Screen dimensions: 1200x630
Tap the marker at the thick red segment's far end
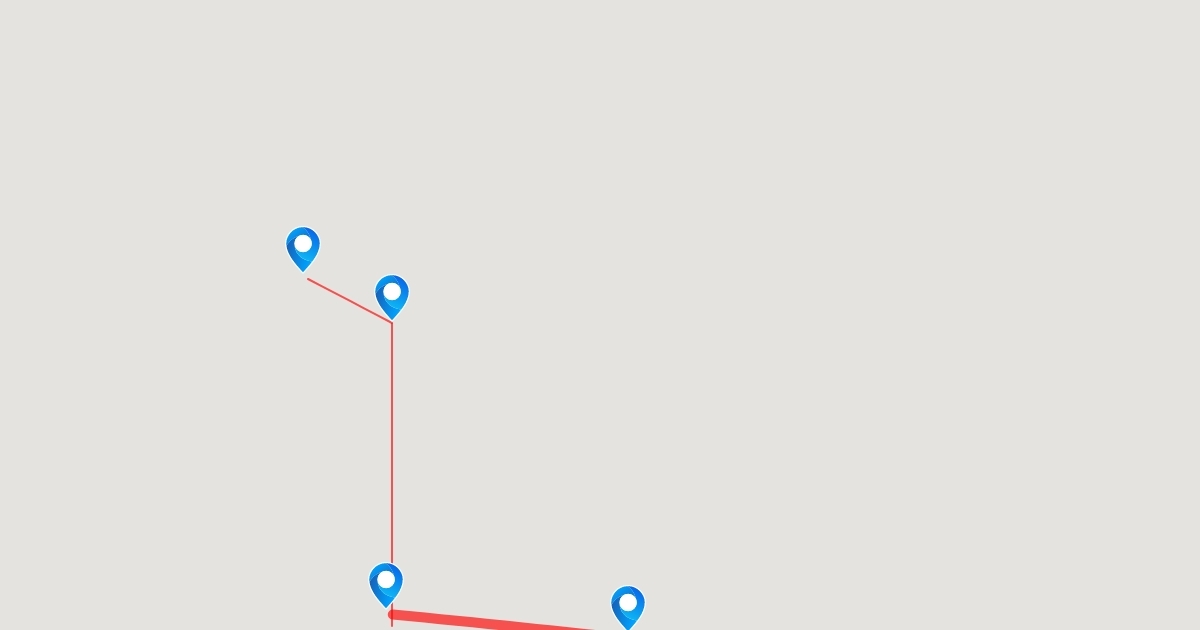point(628,607)
